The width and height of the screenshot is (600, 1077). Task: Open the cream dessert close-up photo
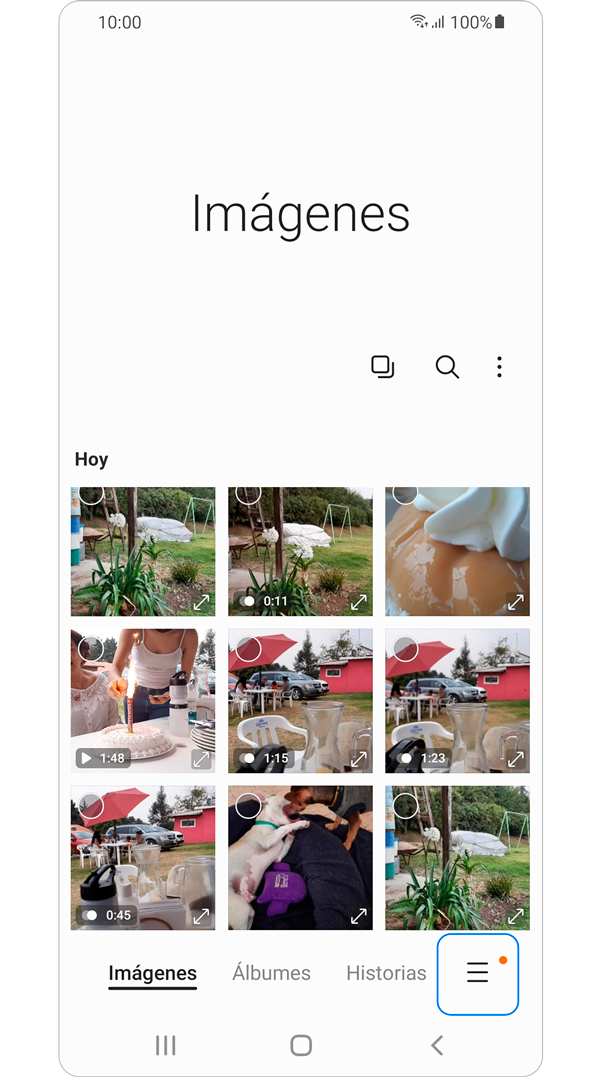[x=457, y=552]
